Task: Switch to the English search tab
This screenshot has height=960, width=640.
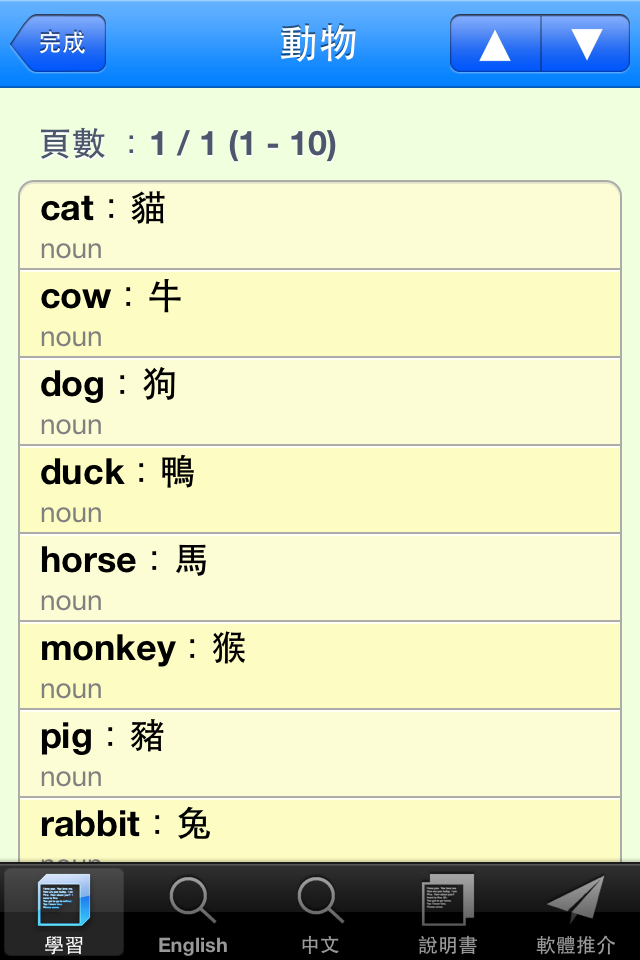Action: [192, 912]
